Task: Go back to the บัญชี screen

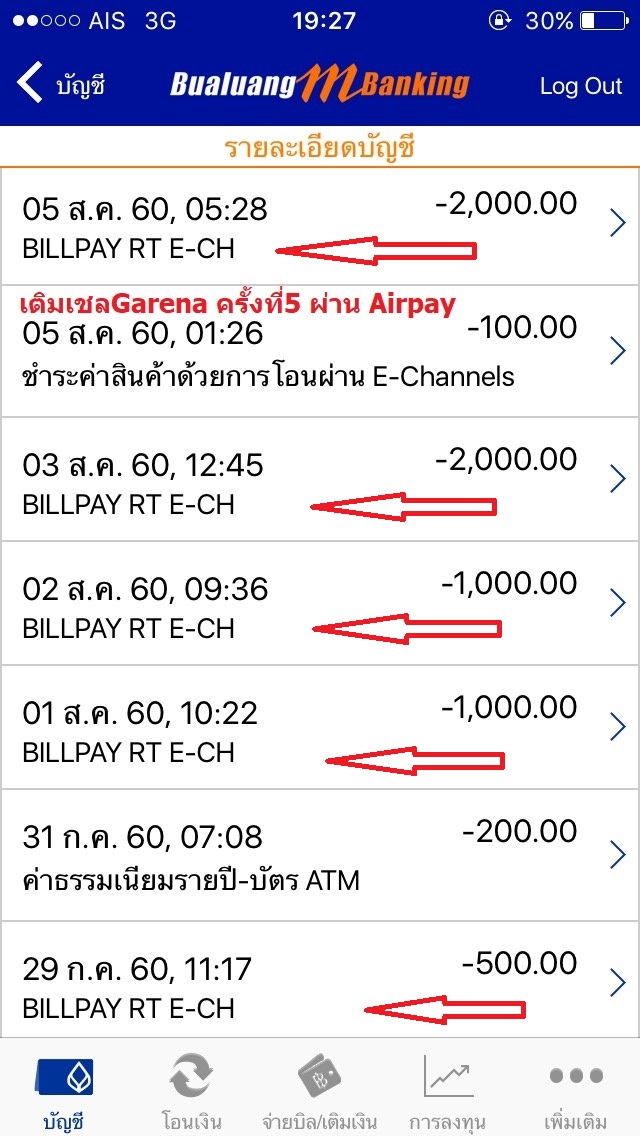Action: coord(61,85)
